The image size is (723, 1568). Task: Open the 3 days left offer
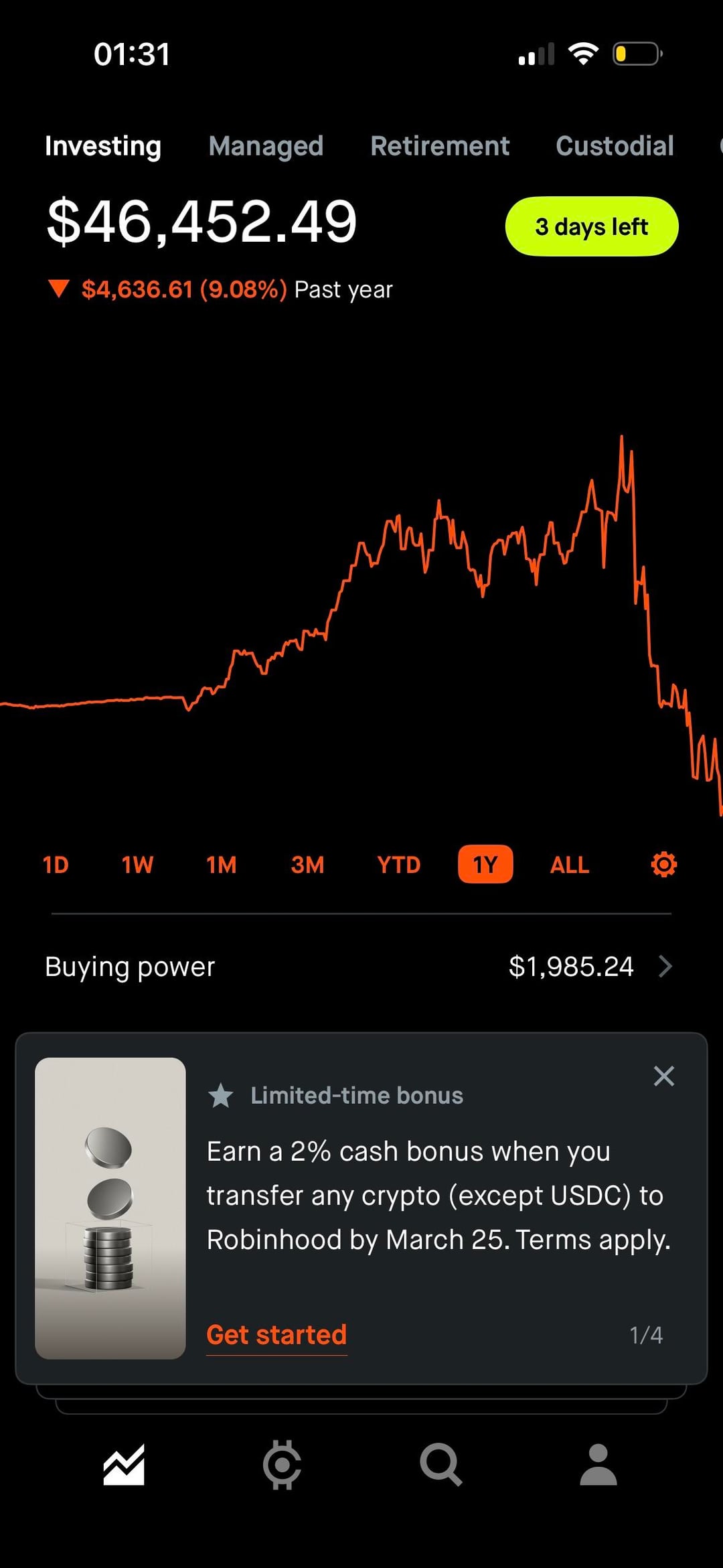tap(591, 226)
